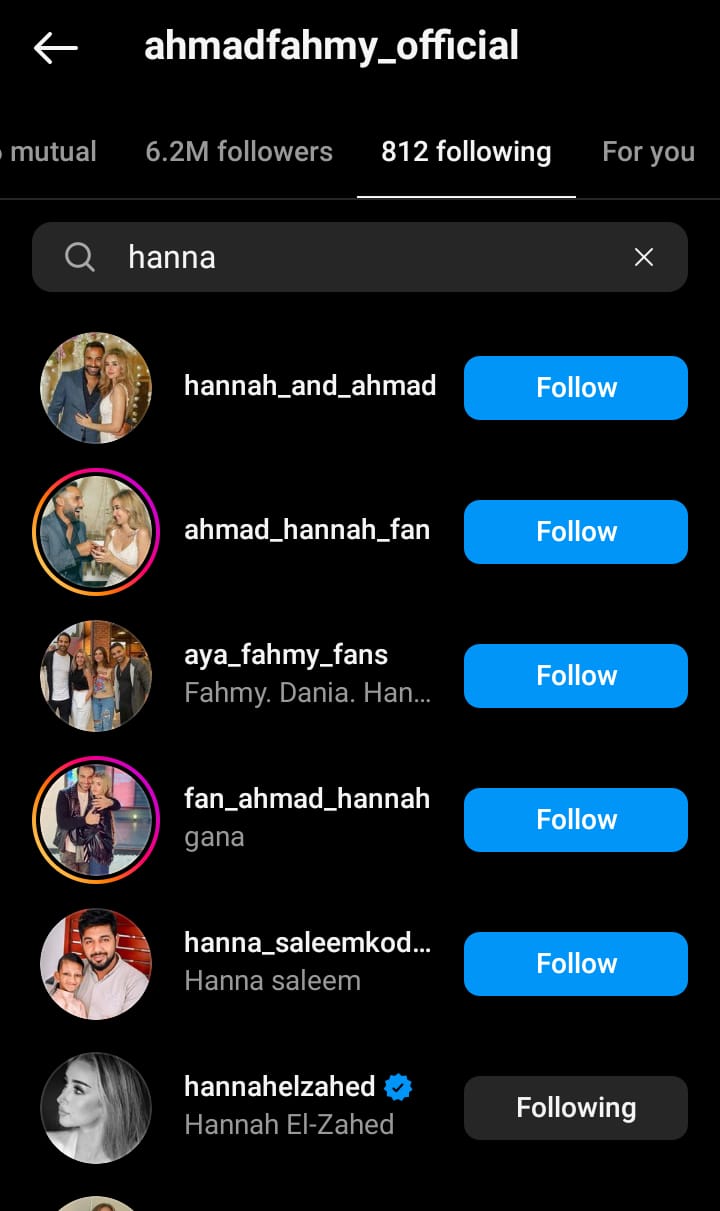Select the 812 following tab

pyautogui.click(x=466, y=152)
